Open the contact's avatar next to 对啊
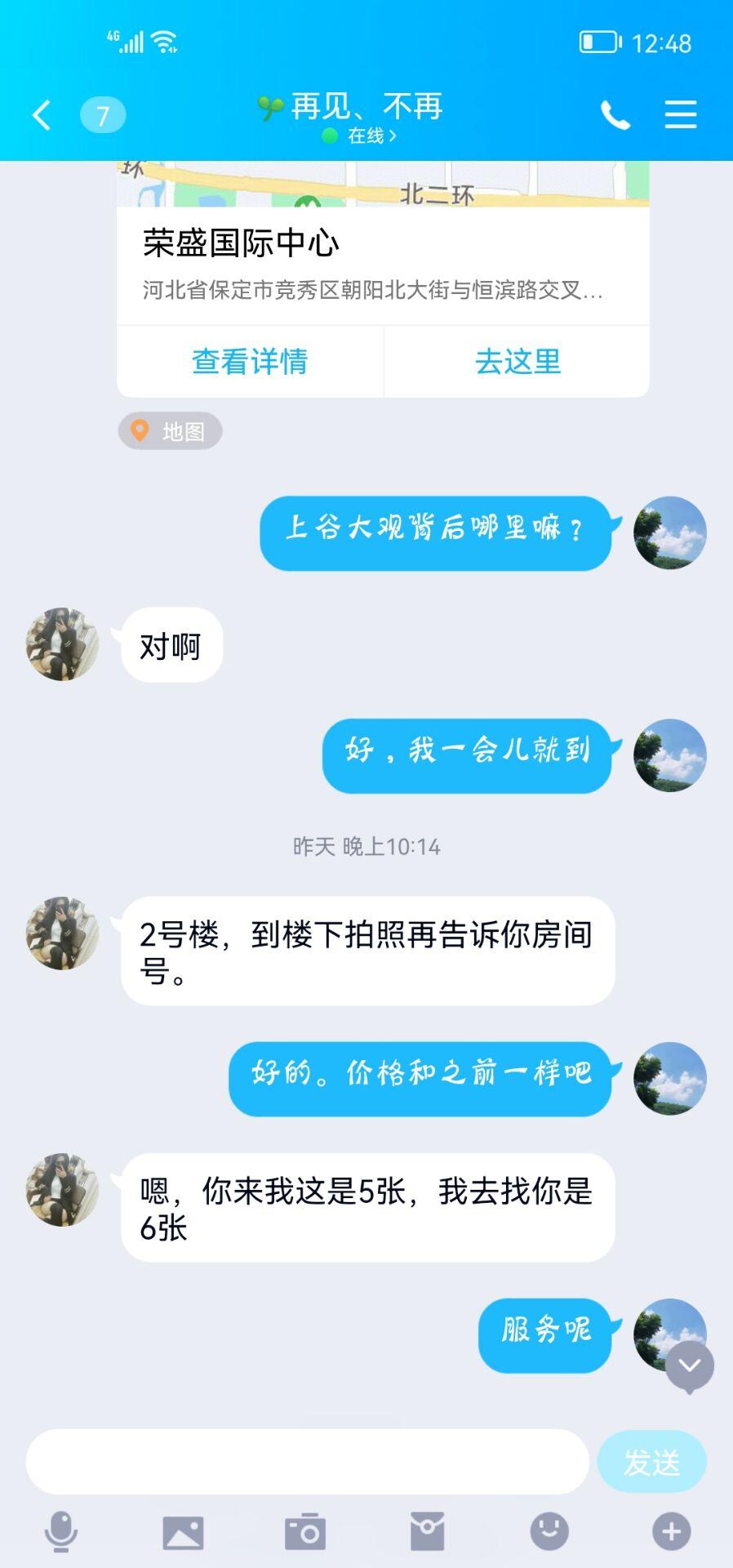The image size is (733, 1568). coord(62,644)
